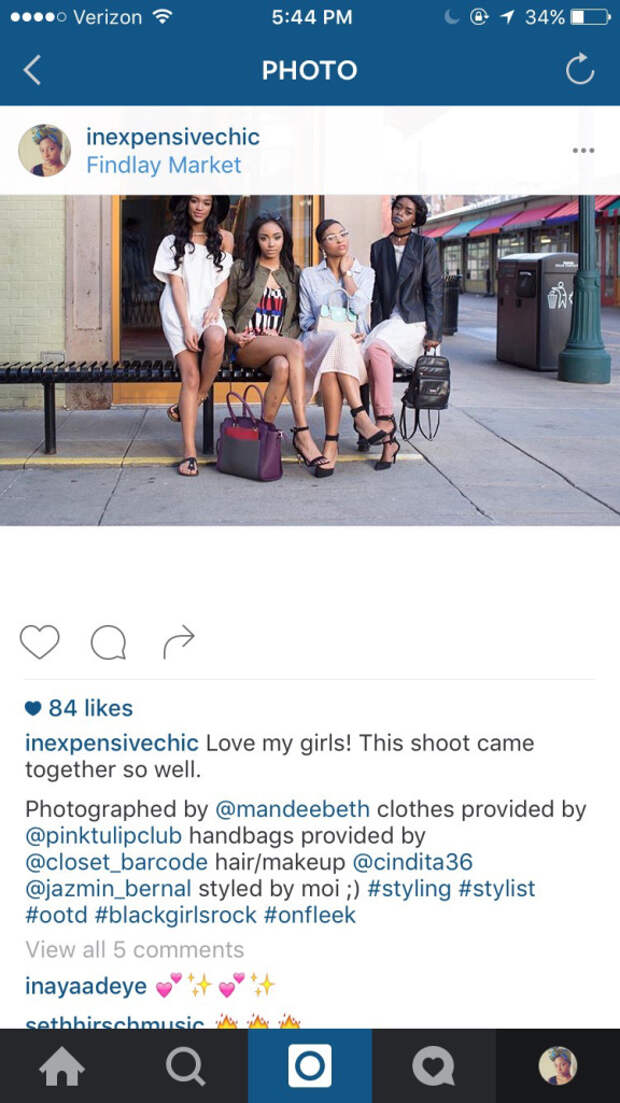Open the @closet_barcode mention
This screenshot has height=1103, width=620.
click(x=117, y=861)
